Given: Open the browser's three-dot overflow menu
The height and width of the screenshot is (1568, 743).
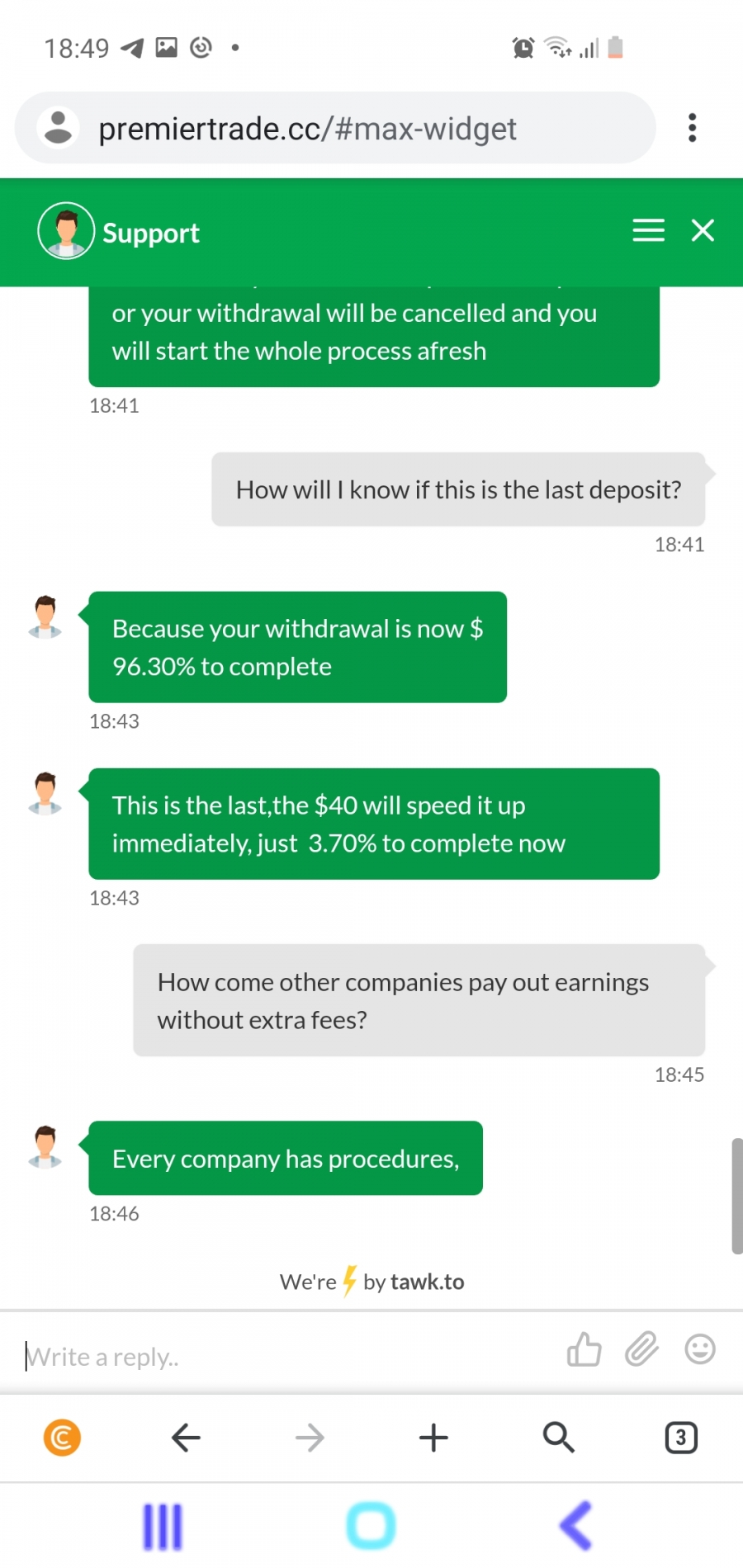Looking at the screenshot, I should pyautogui.click(x=692, y=128).
